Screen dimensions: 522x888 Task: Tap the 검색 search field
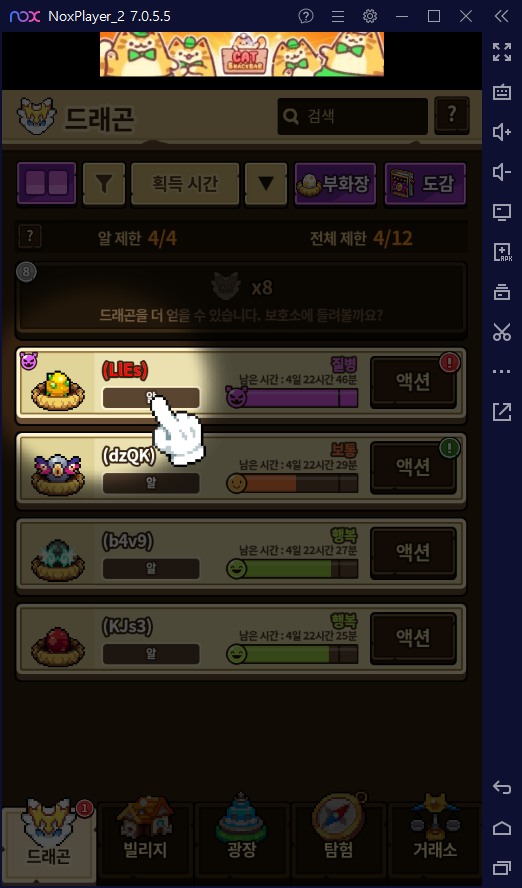(x=352, y=116)
